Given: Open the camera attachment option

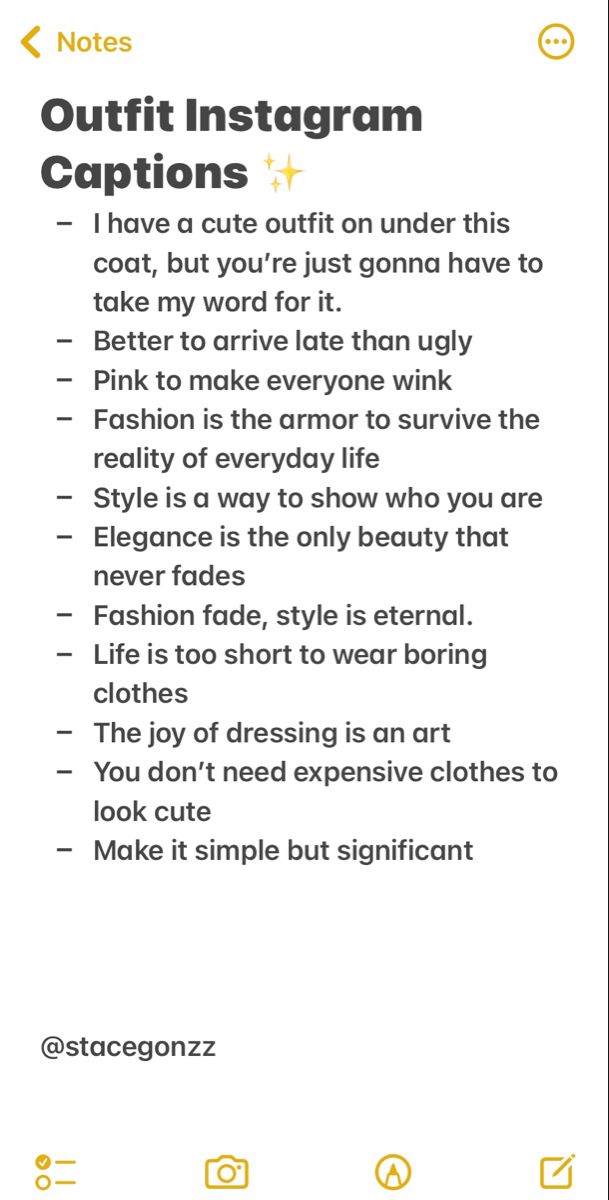Looking at the screenshot, I should coord(226,1172).
